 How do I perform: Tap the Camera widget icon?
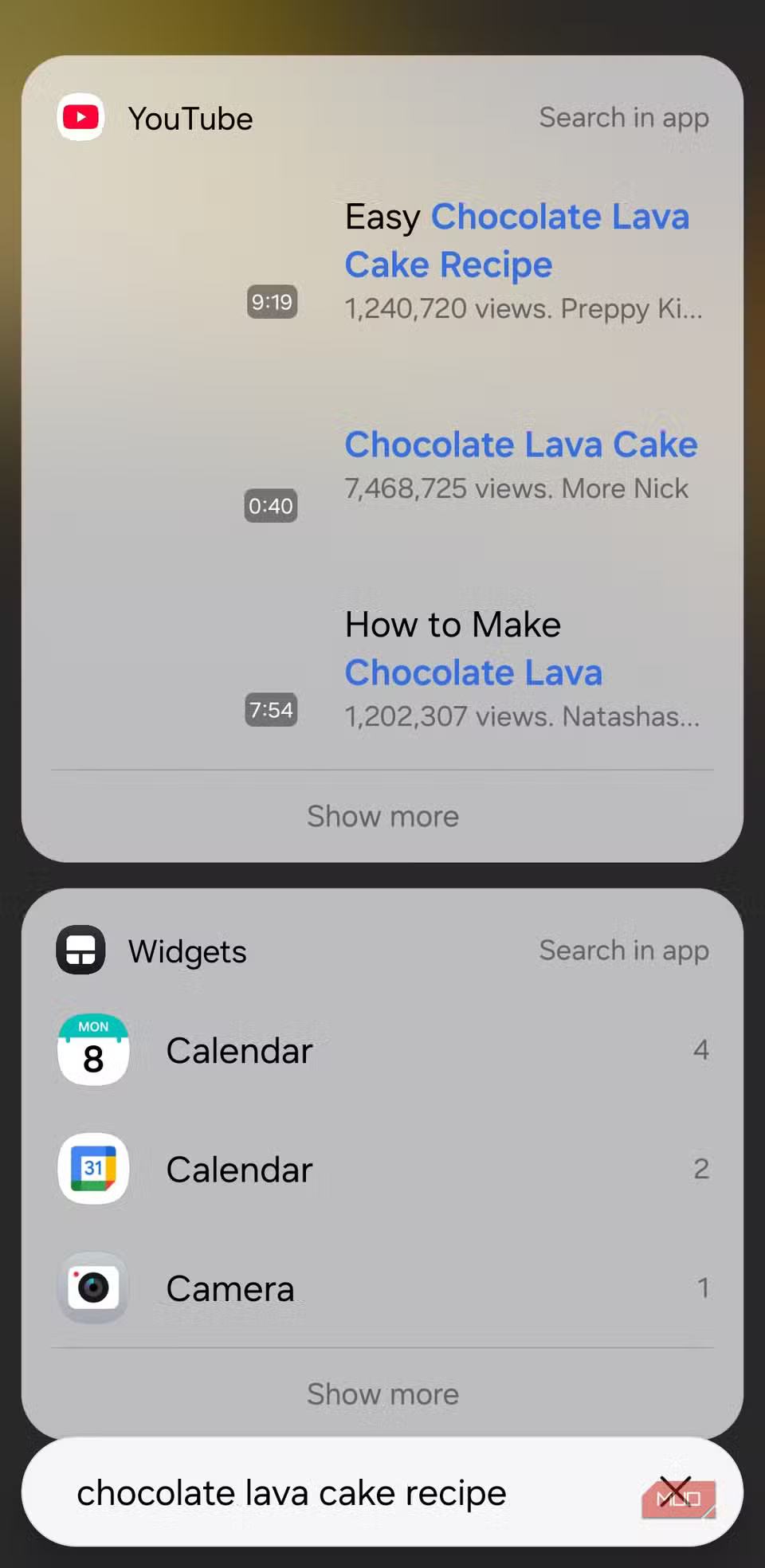pyautogui.click(x=92, y=1288)
